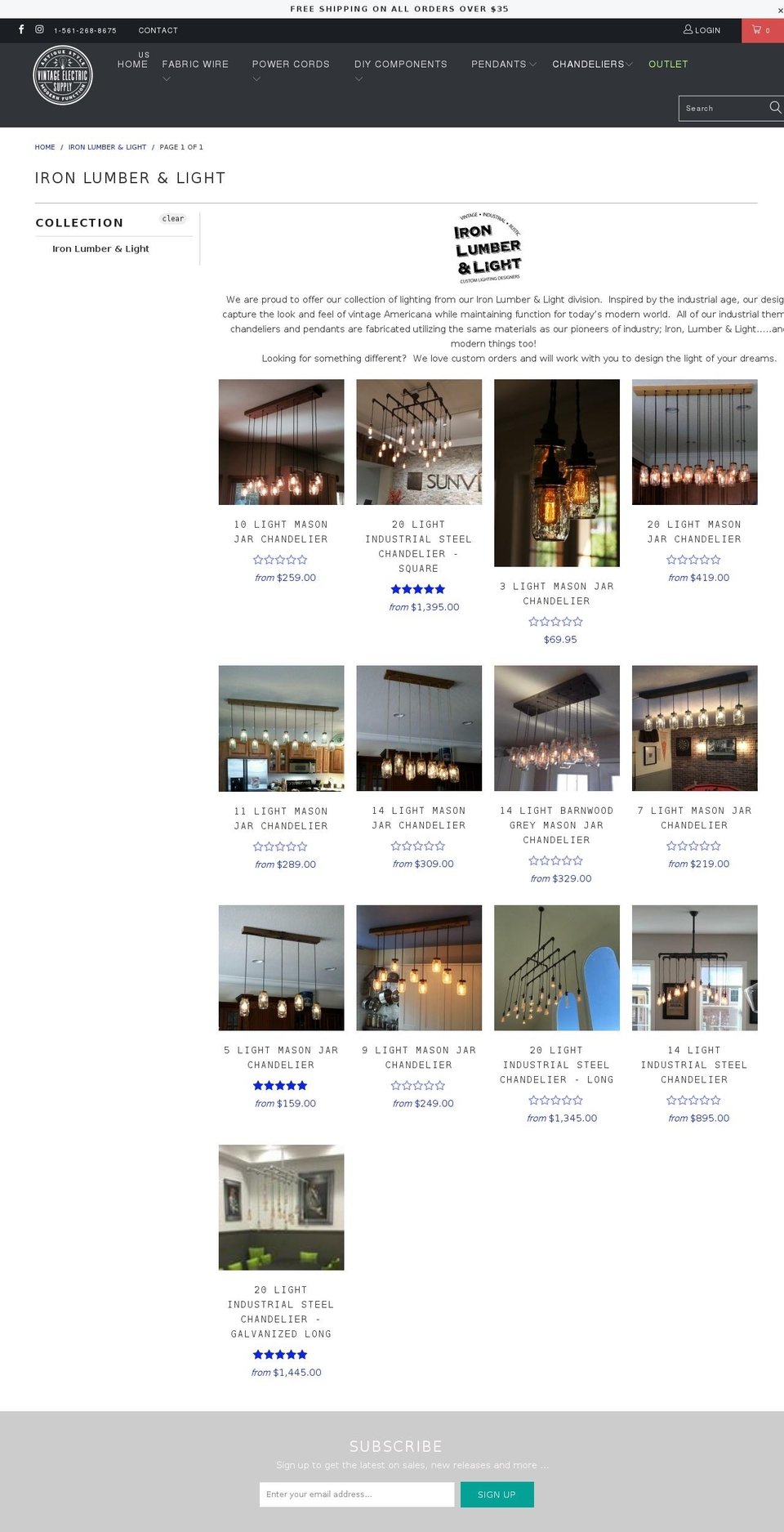Open the Facebook icon link
The height and width of the screenshot is (1532, 784).
(x=21, y=29)
